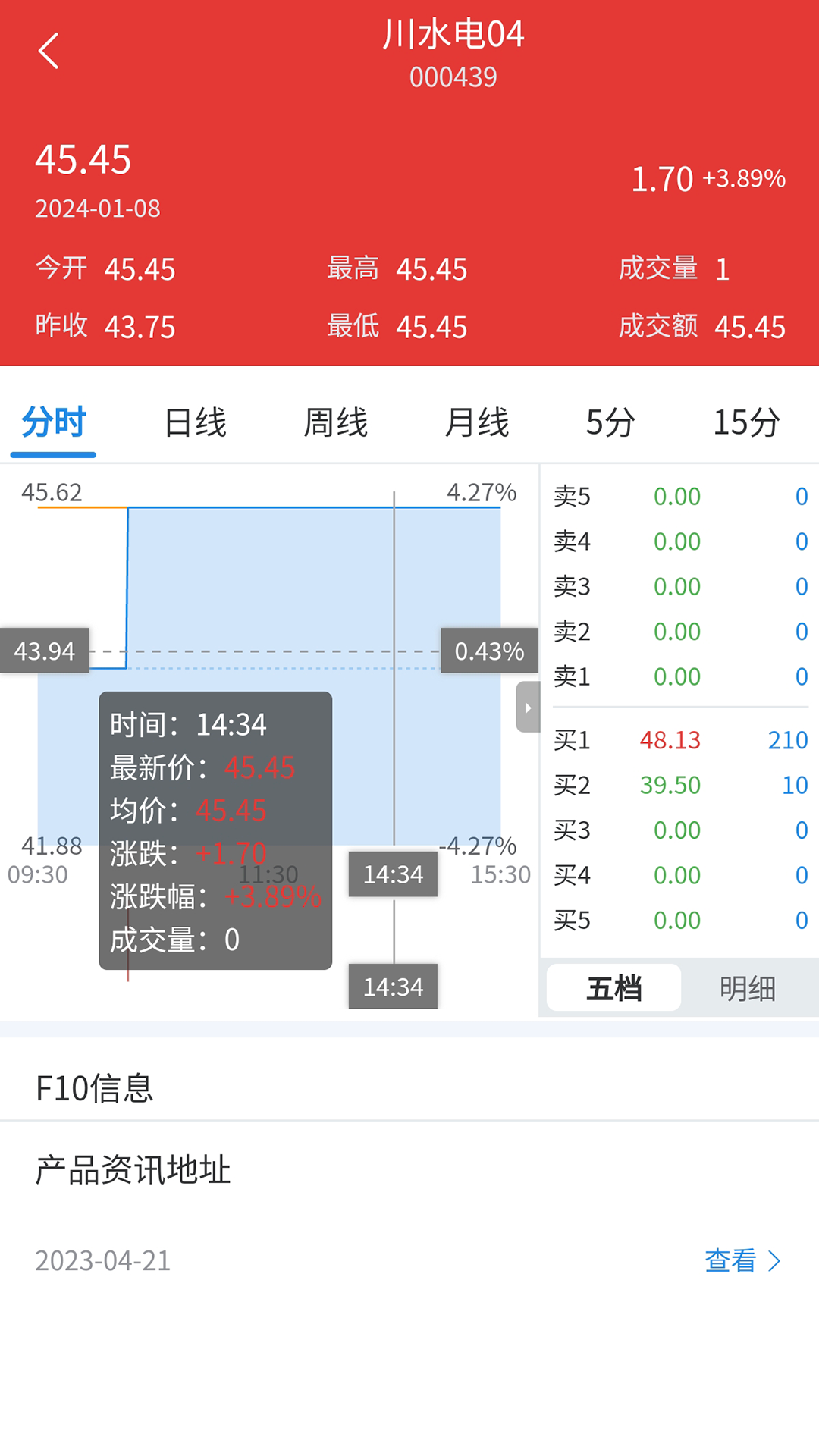Show the 五档 order book
The image size is (819, 1456).
tap(613, 988)
